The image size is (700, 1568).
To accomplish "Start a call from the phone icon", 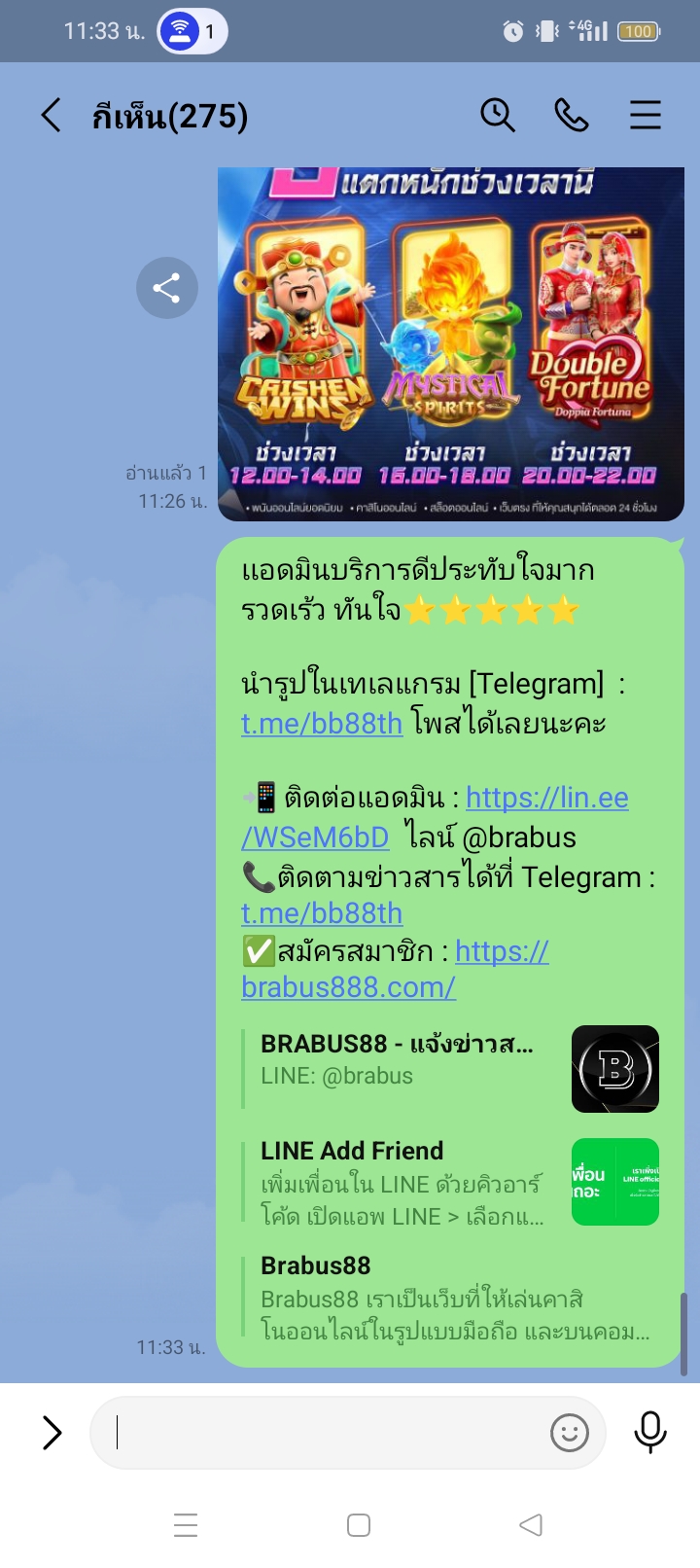I will click(571, 116).
